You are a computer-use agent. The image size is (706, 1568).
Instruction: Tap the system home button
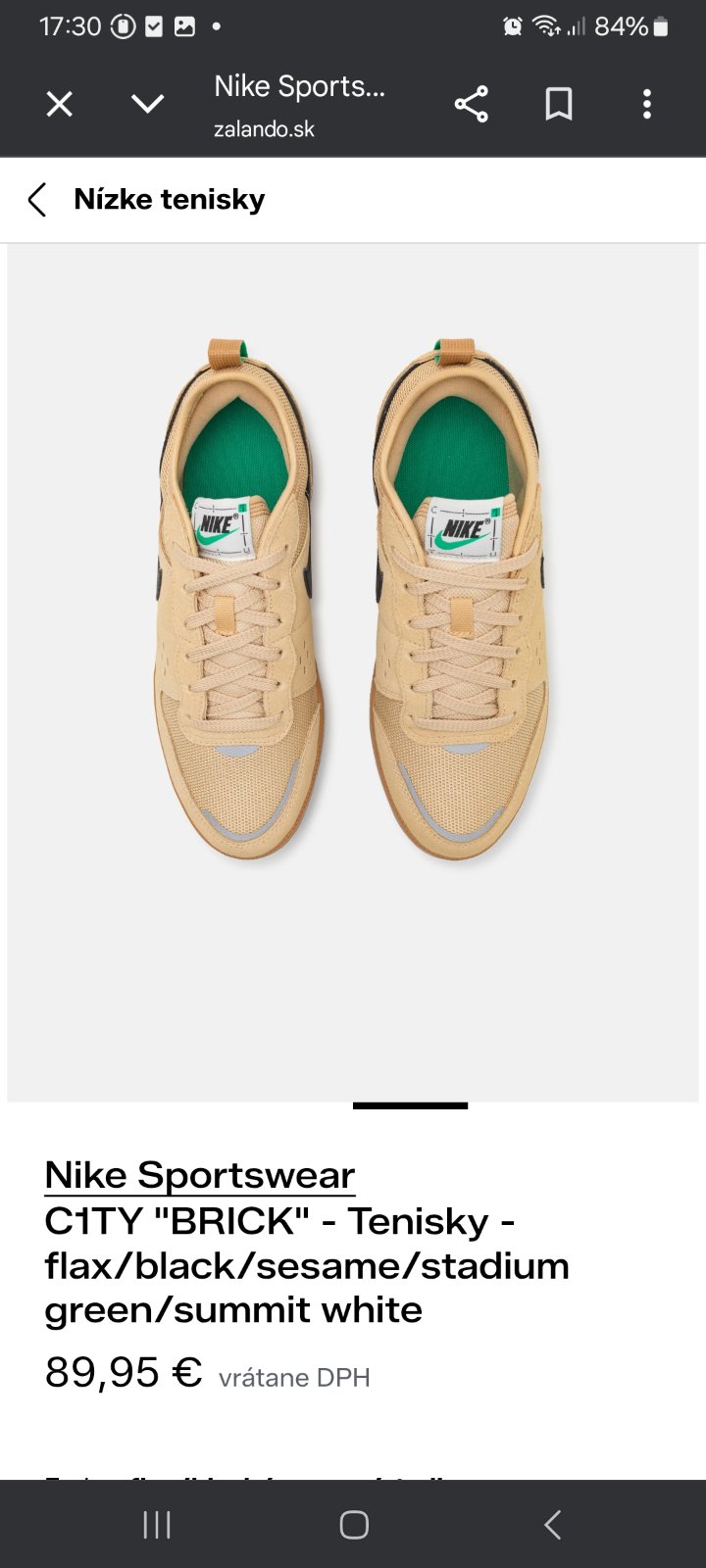click(x=354, y=1525)
